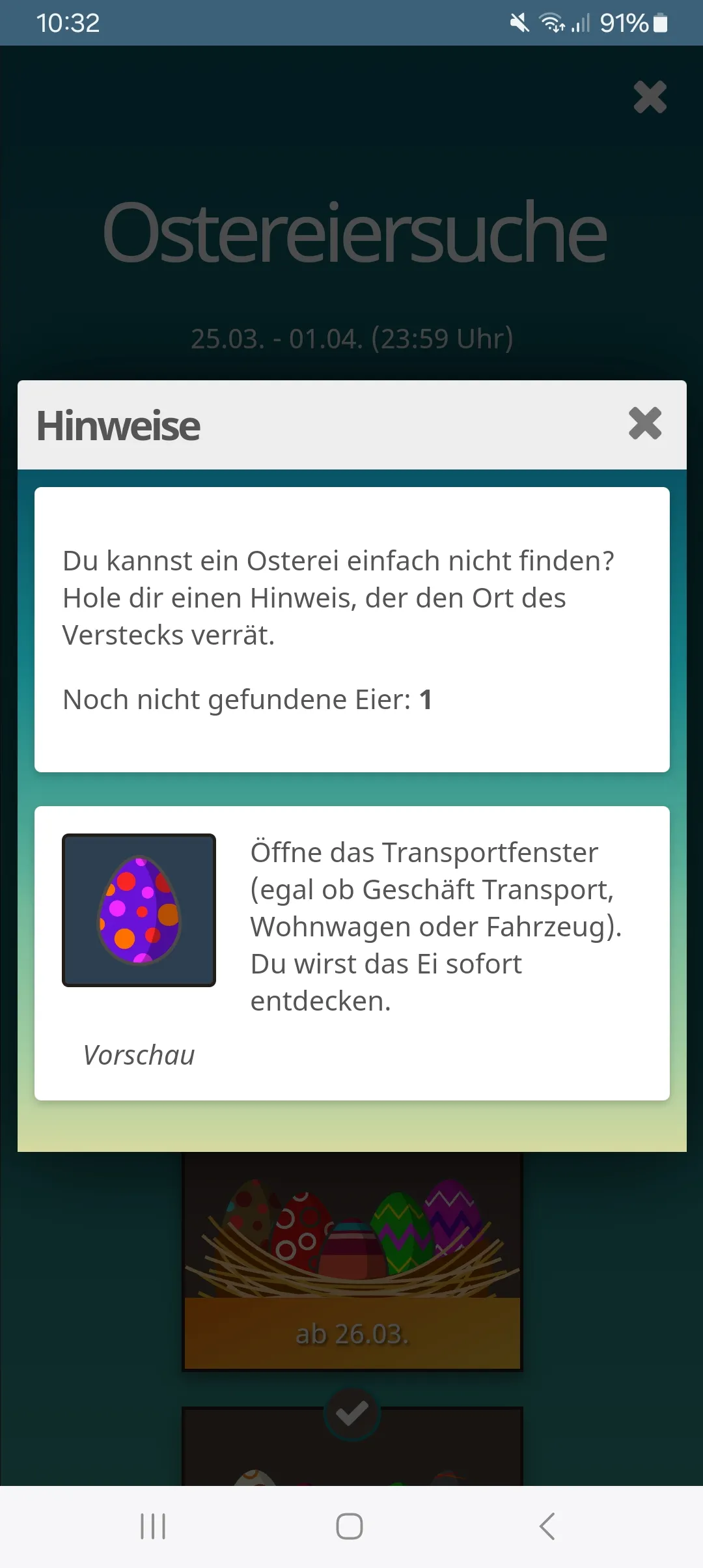Close the Hinweise dialog

(644, 424)
